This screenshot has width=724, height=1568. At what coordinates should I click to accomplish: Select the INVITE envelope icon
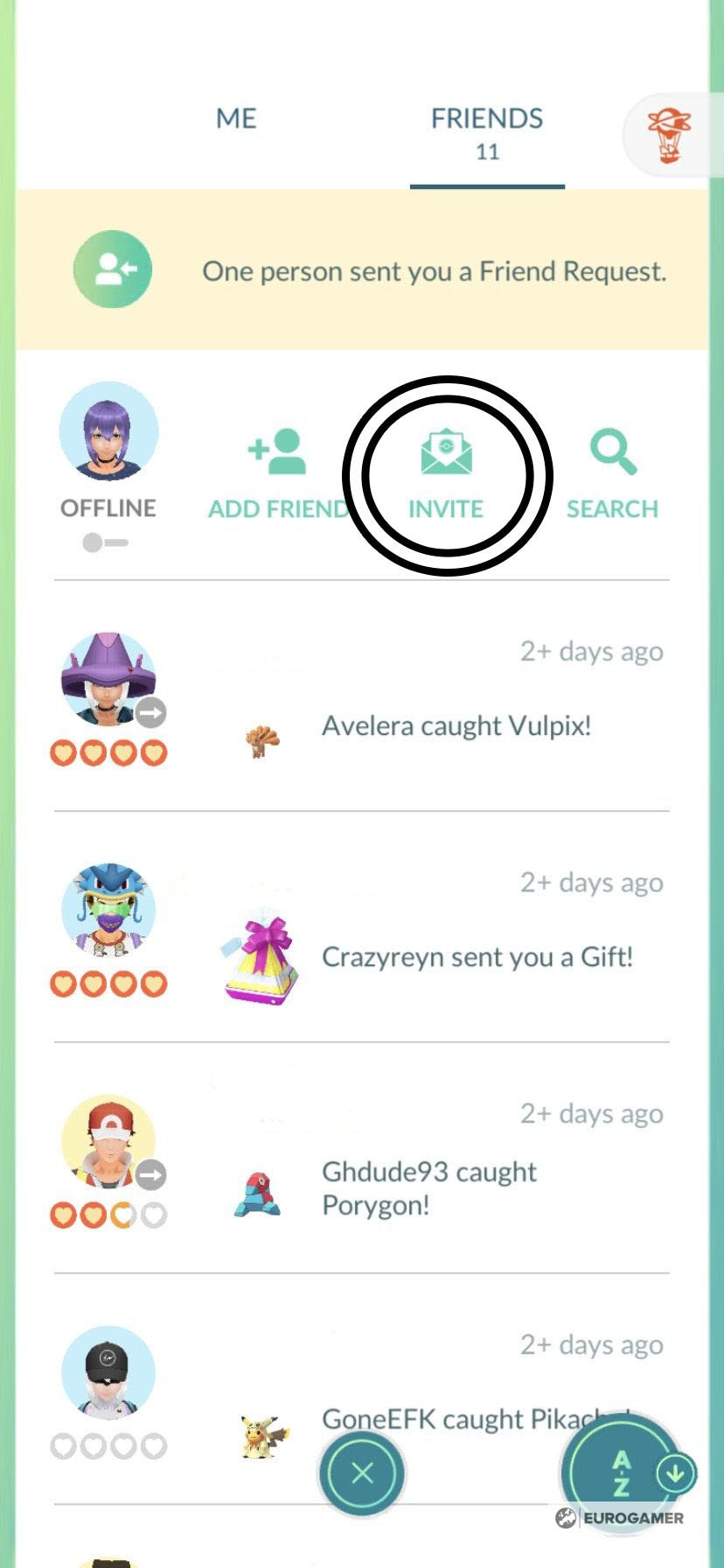pyautogui.click(x=446, y=451)
